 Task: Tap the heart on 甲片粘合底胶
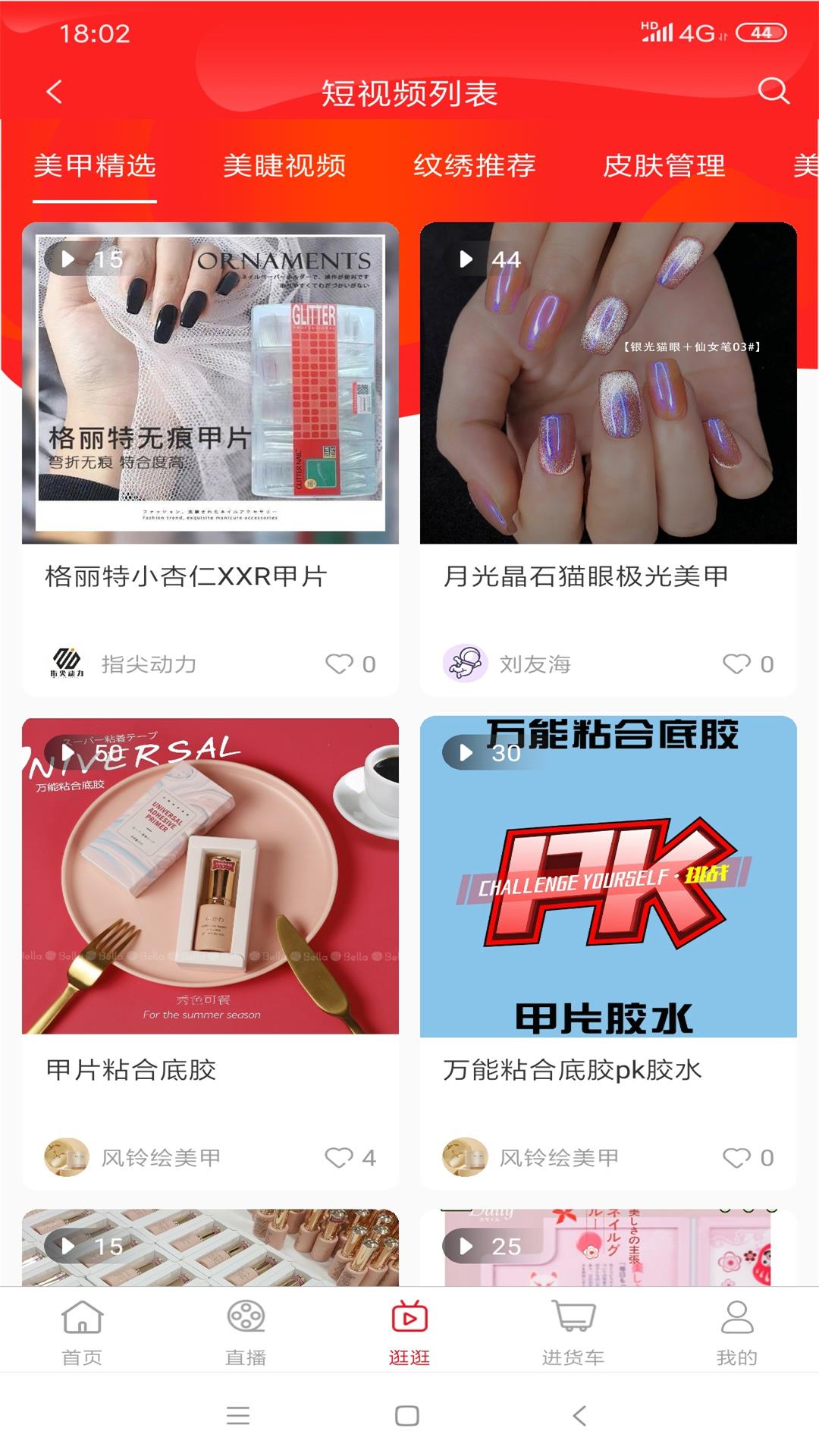[x=339, y=1157]
